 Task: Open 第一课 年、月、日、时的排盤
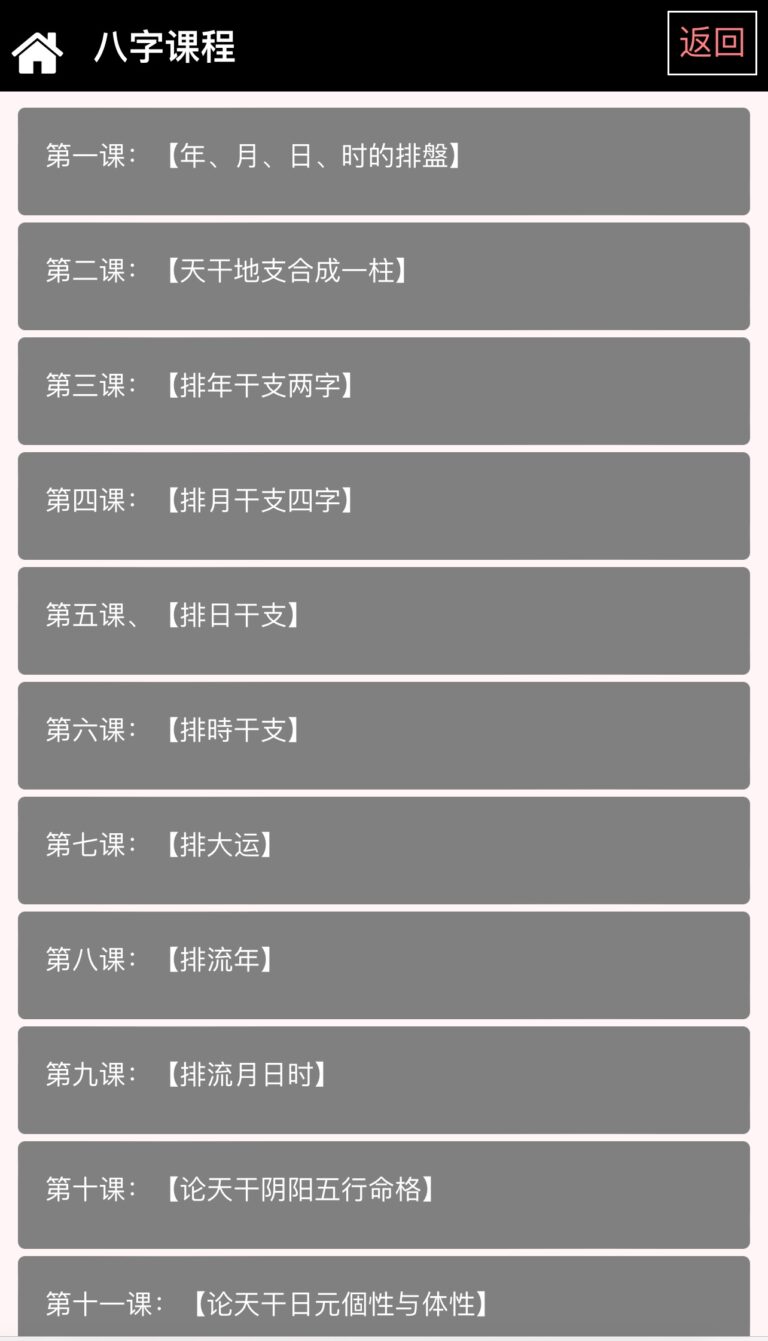(384, 161)
